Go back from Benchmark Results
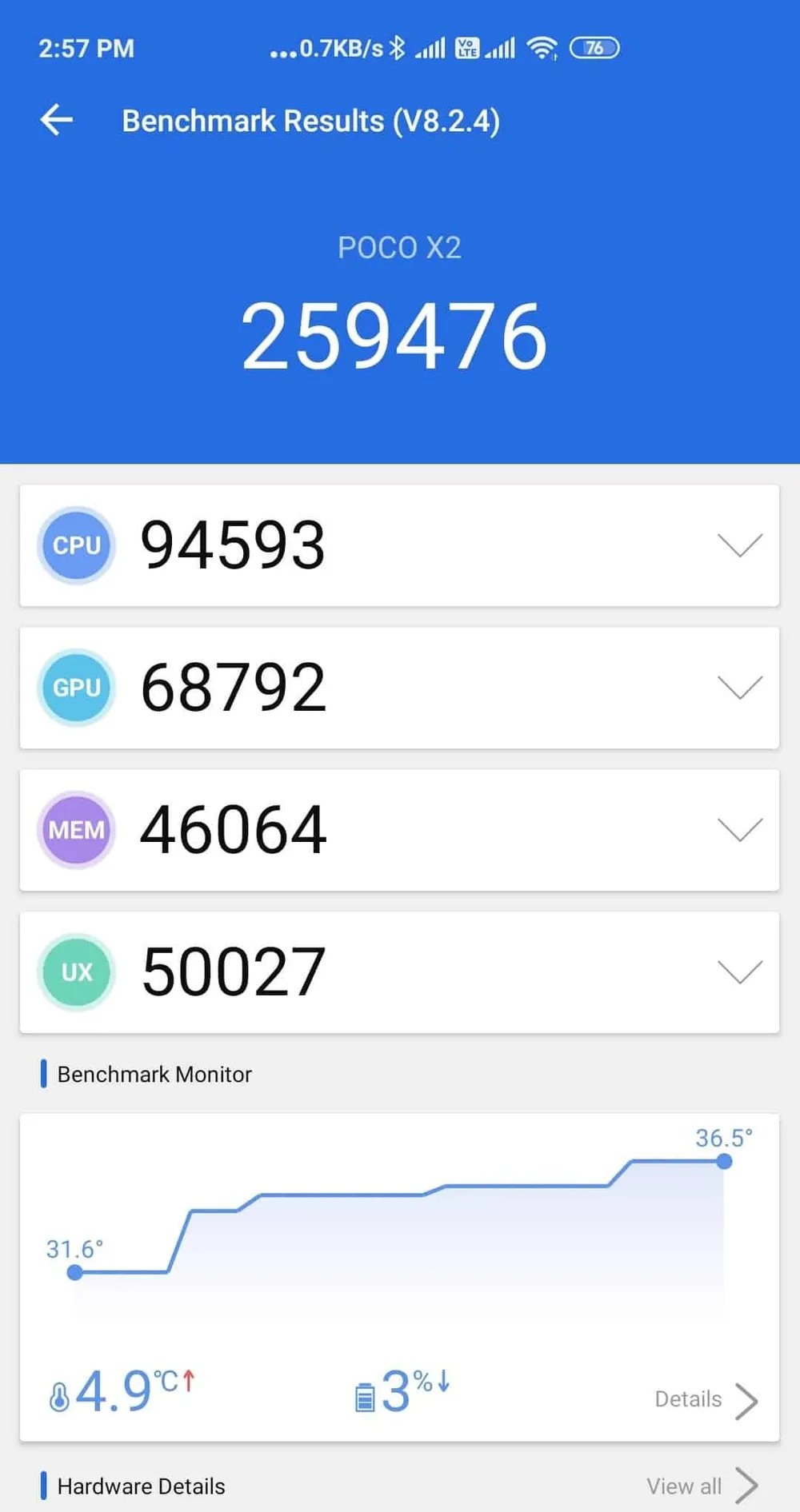The width and height of the screenshot is (800, 1512). click(56, 121)
